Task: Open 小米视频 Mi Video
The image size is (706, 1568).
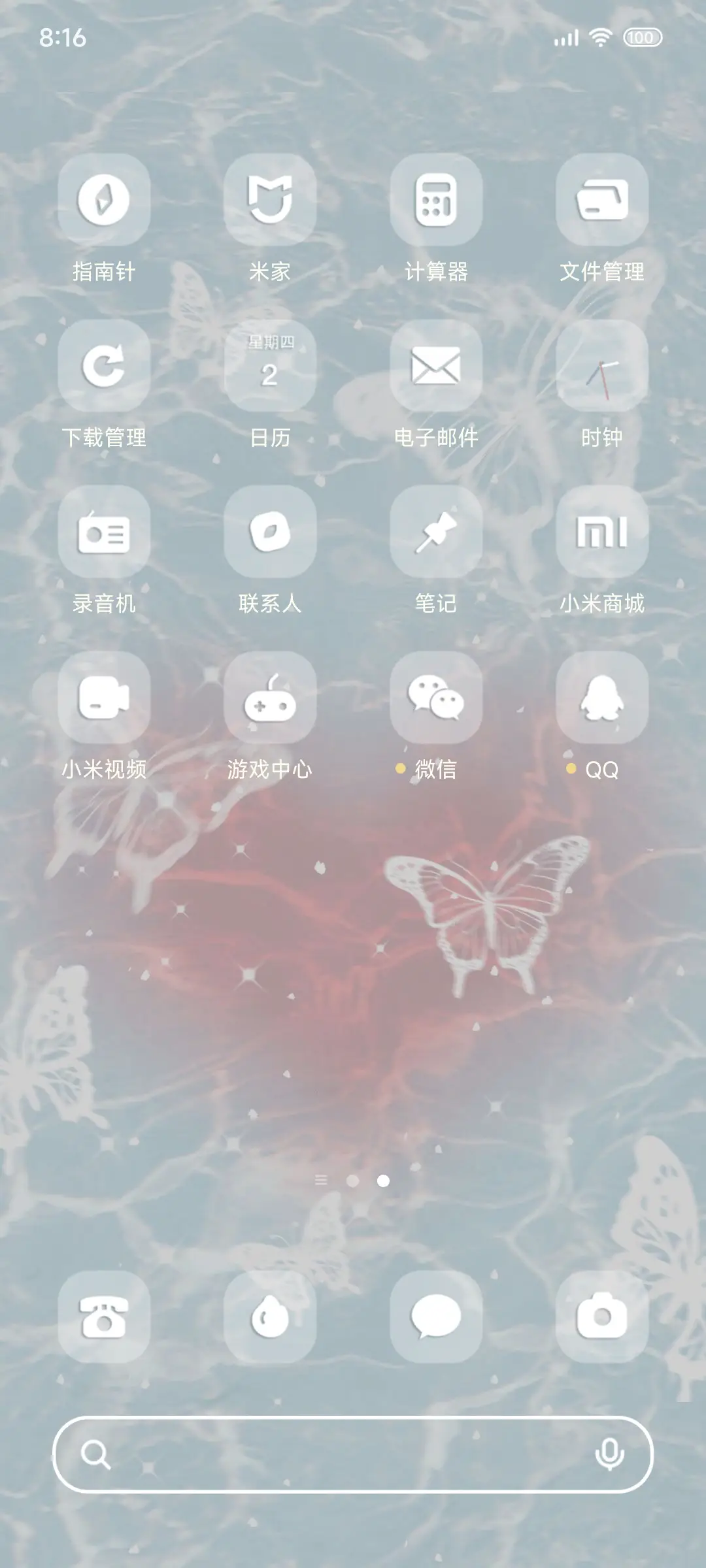Action: tap(105, 700)
